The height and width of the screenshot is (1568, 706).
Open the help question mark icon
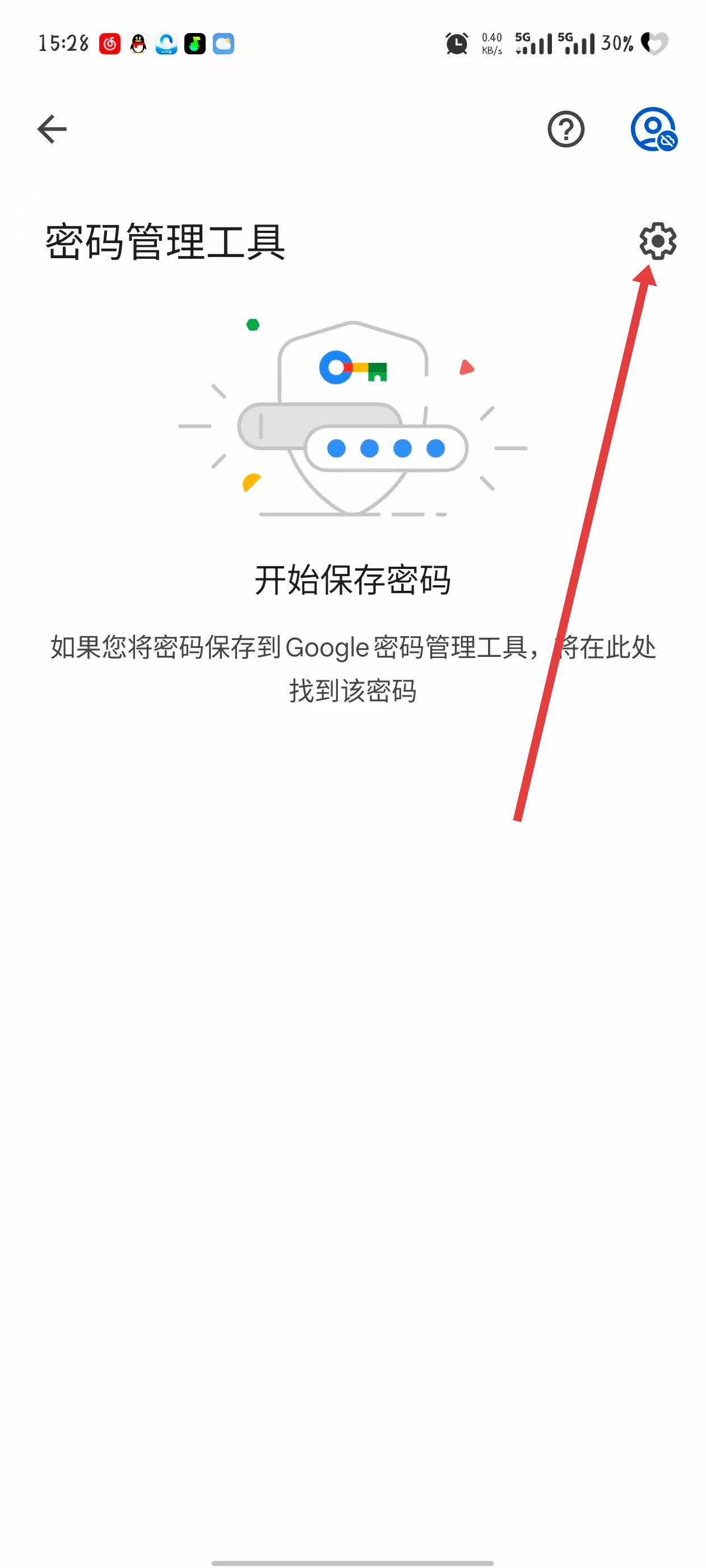[x=566, y=129]
